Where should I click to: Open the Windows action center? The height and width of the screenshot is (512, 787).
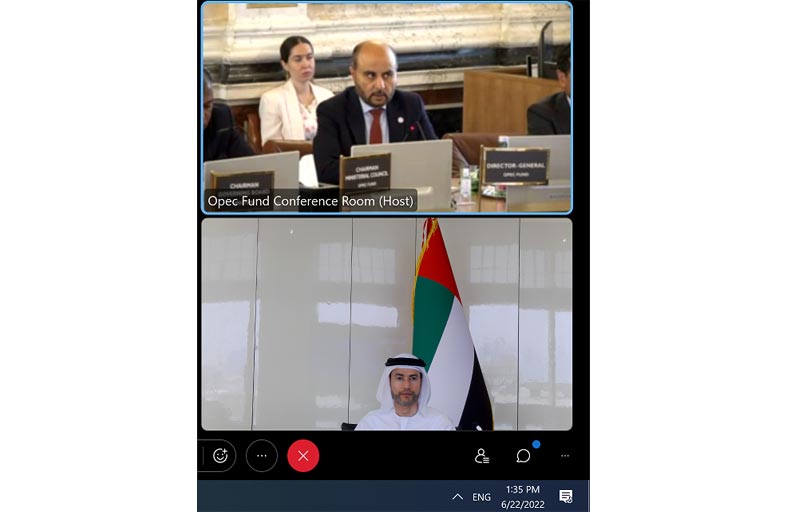pyautogui.click(x=566, y=496)
